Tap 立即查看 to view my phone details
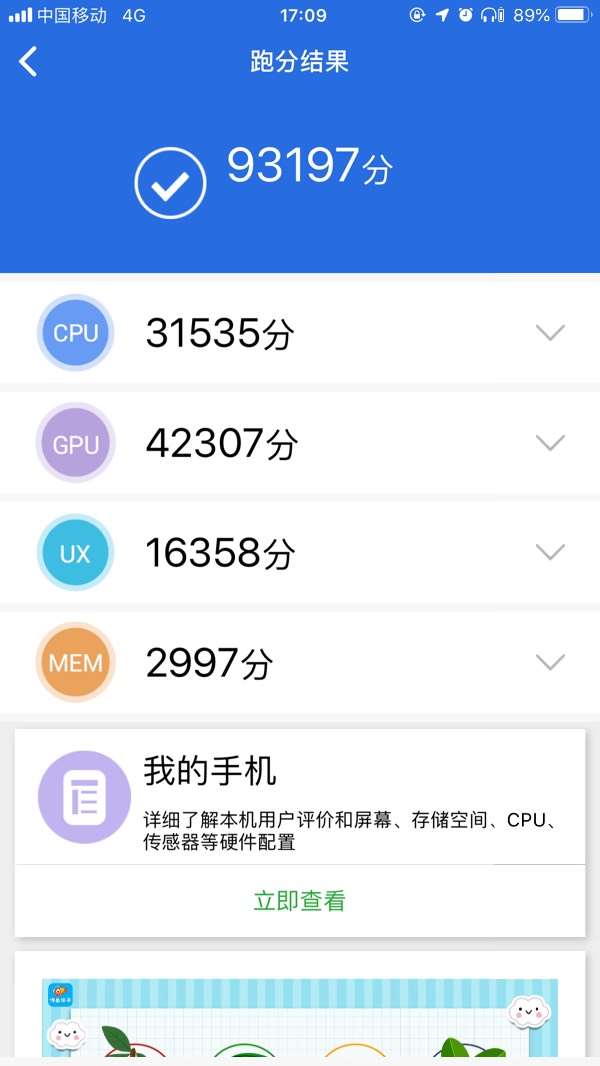The height and width of the screenshot is (1066, 600). click(300, 901)
